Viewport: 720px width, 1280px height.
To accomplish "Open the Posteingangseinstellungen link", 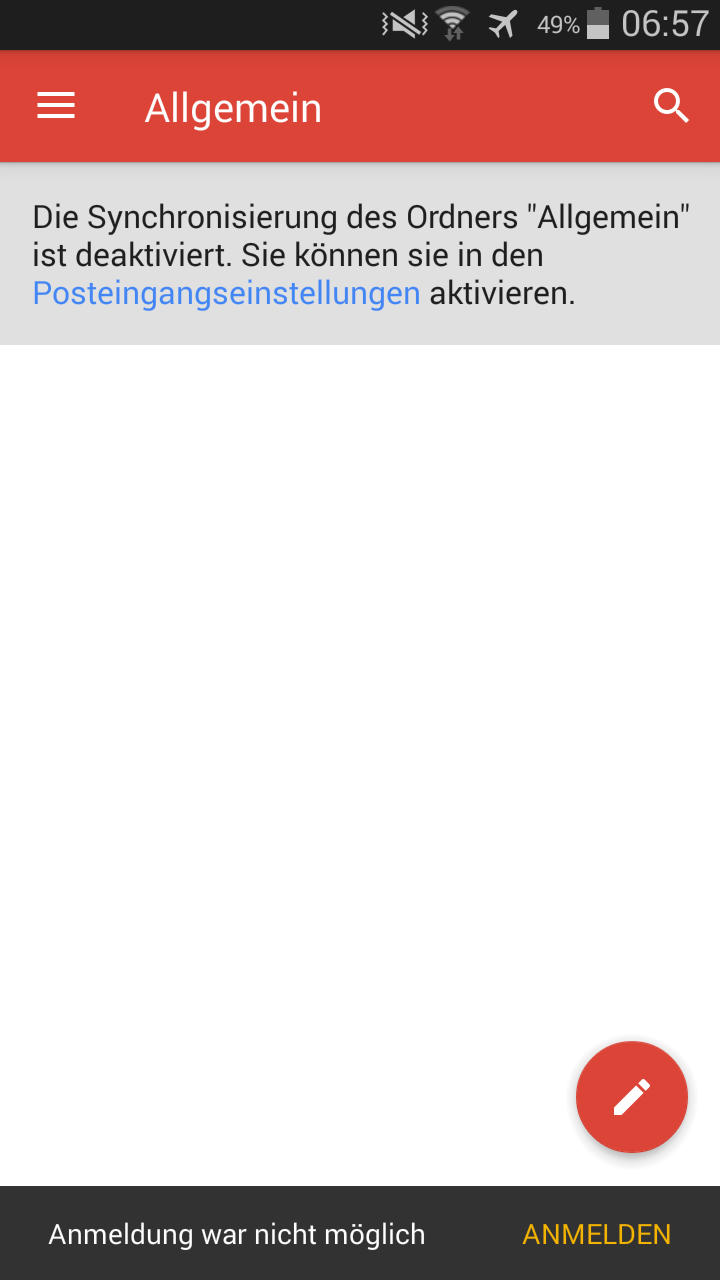I will tap(226, 294).
